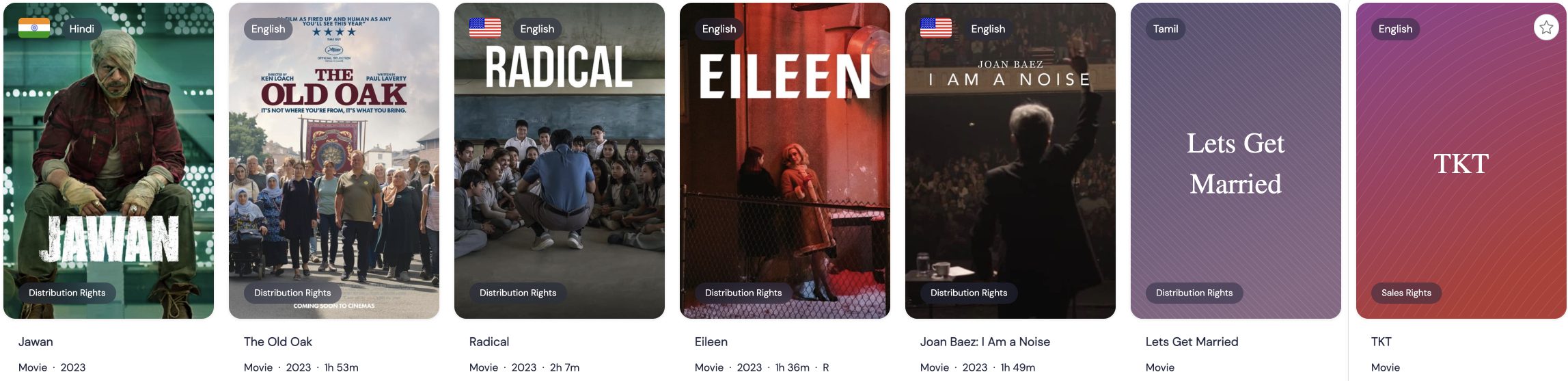Open The Old Oak movie card
Viewport: 1568px width, 381px height.
pyautogui.click(x=334, y=161)
